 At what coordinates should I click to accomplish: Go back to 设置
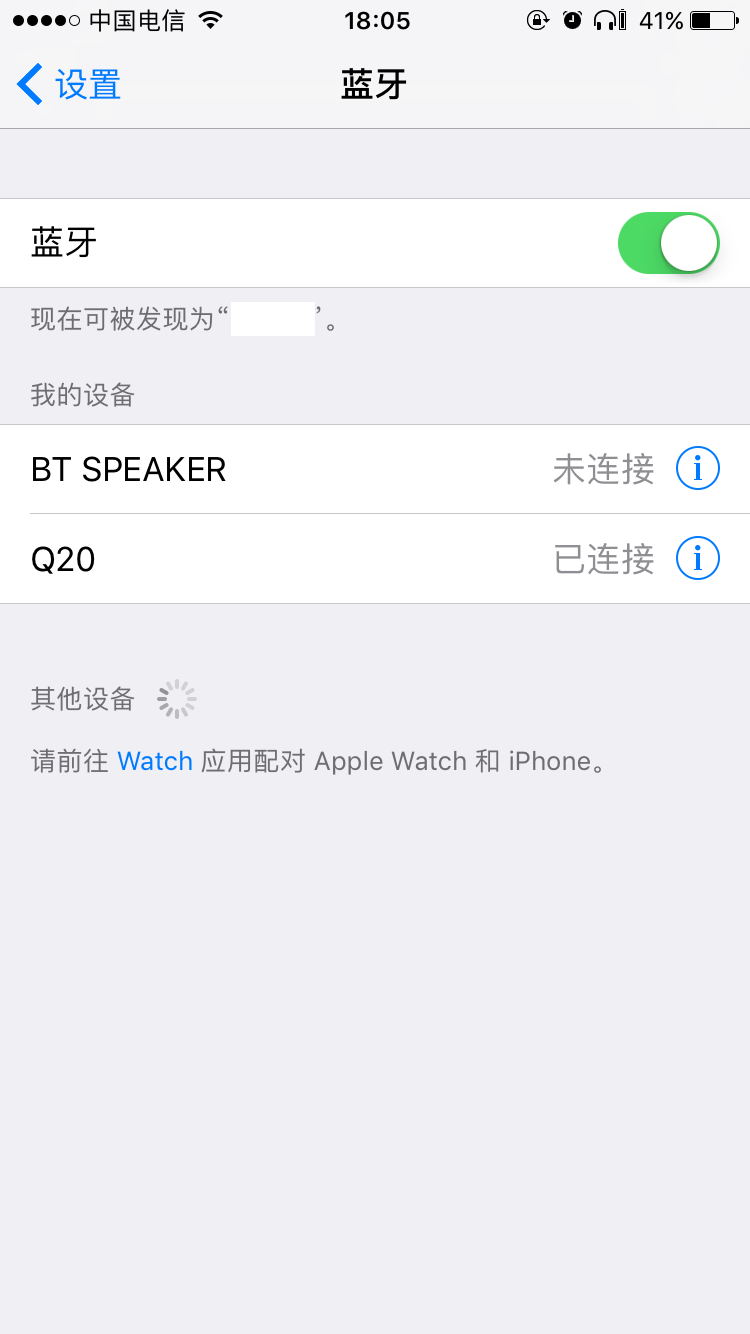70,85
